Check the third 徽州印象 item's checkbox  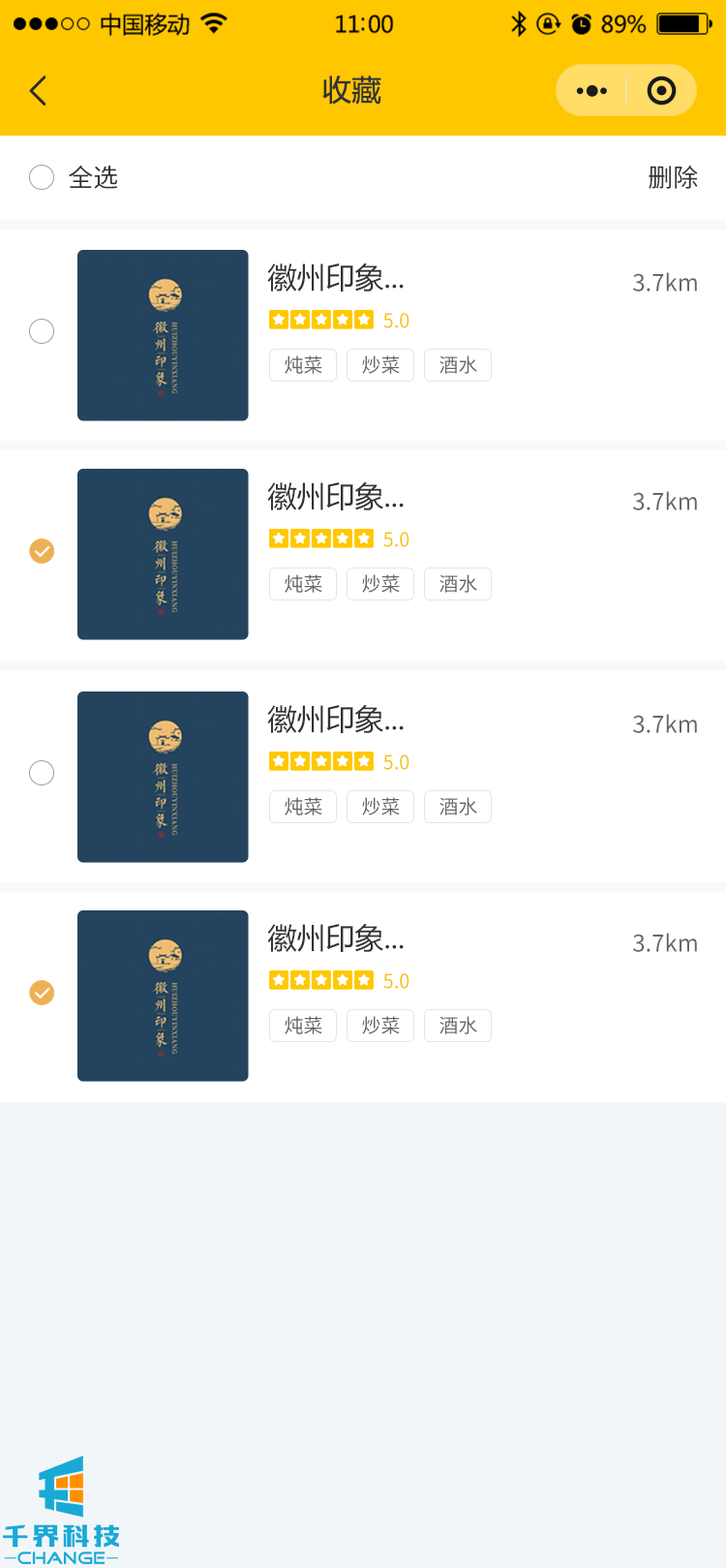click(42, 773)
